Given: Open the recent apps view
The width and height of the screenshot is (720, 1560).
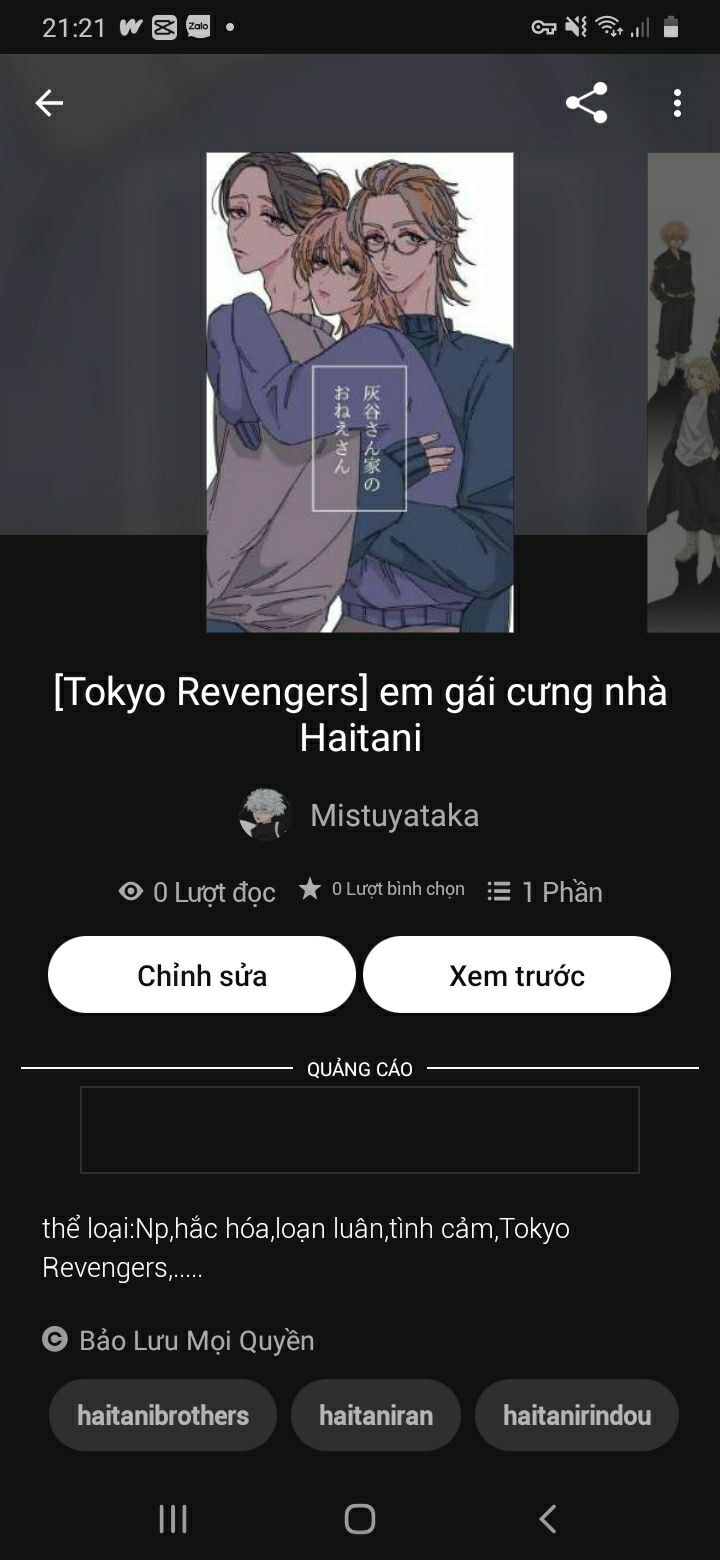Looking at the screenshot, I should [173, 1519].
